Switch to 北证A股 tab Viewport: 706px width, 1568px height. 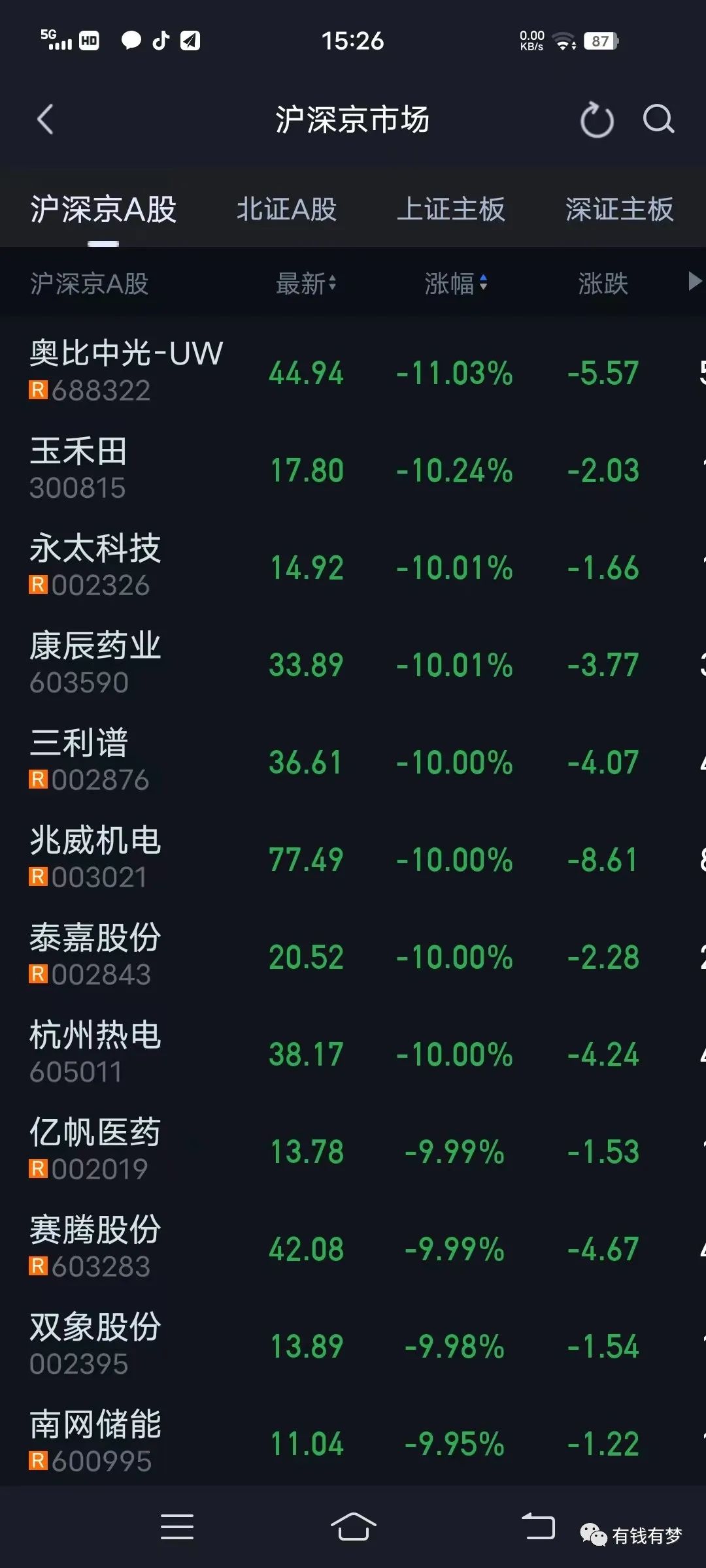(286, 210)
